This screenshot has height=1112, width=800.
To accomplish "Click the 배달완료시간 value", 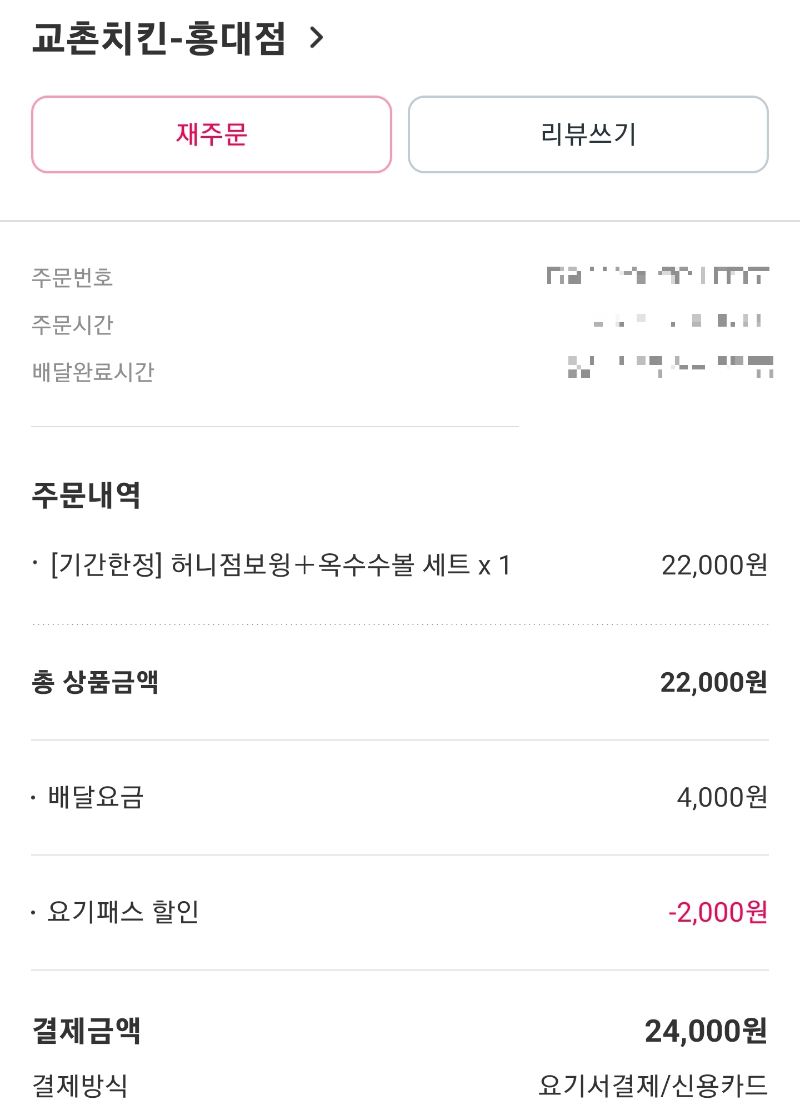I will tap(660, 365).
